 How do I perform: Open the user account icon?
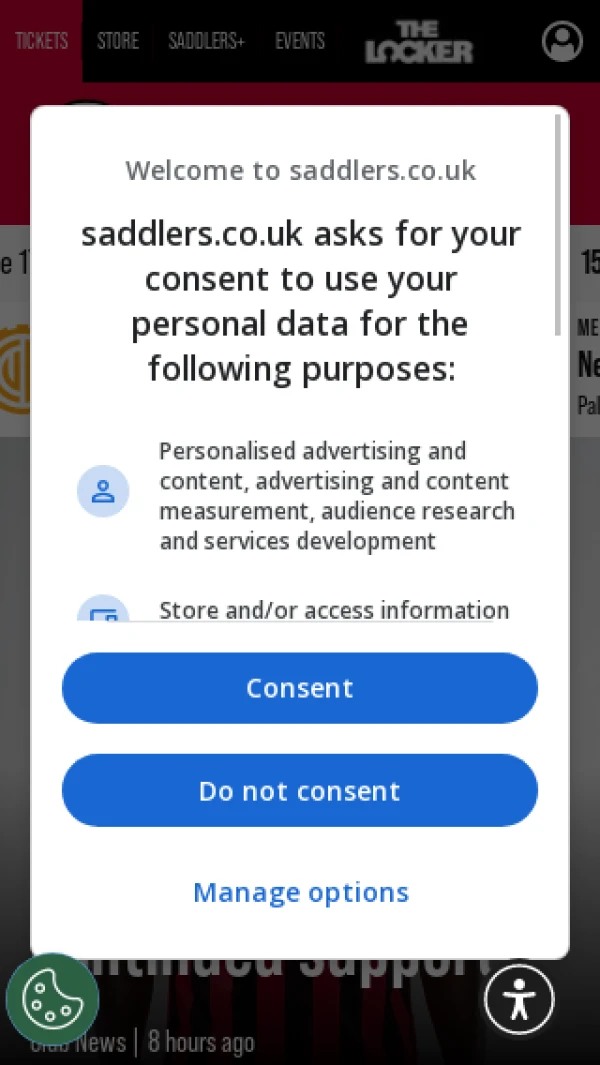562,41
